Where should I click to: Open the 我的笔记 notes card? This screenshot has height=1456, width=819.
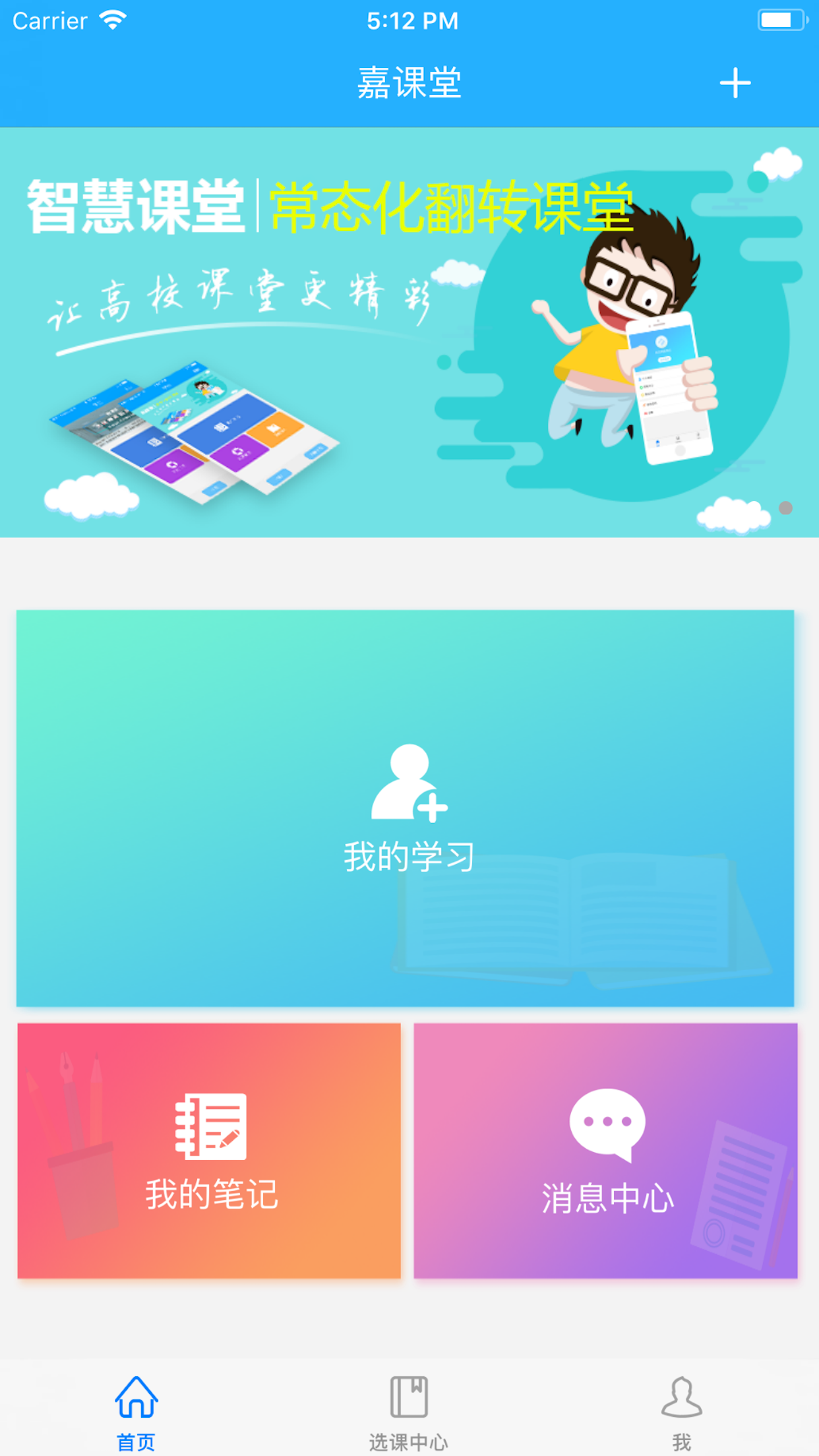(x=209, y=1151)
